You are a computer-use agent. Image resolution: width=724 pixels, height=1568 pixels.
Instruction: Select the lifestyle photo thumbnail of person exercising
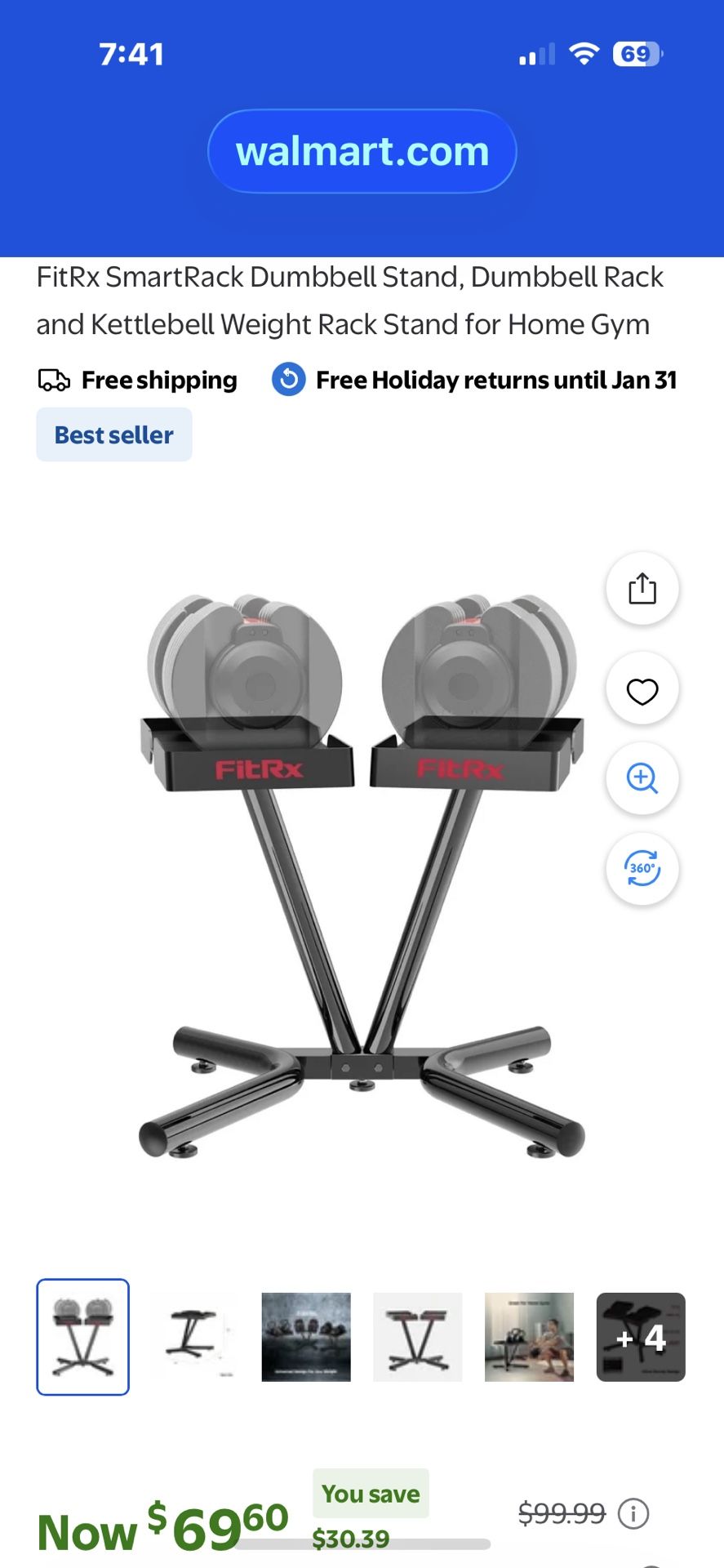[529, 1337]
